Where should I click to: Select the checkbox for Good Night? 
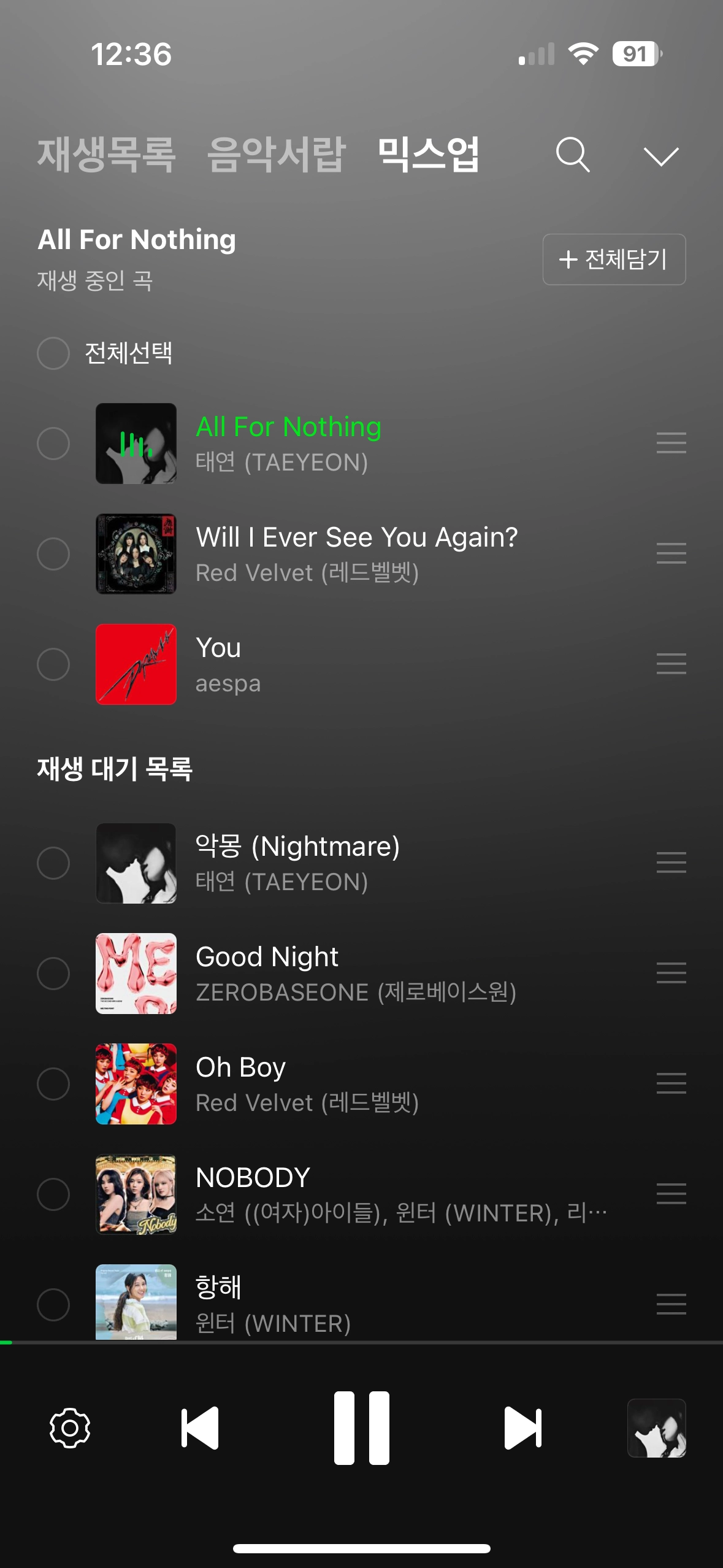[x=53, y=974]
